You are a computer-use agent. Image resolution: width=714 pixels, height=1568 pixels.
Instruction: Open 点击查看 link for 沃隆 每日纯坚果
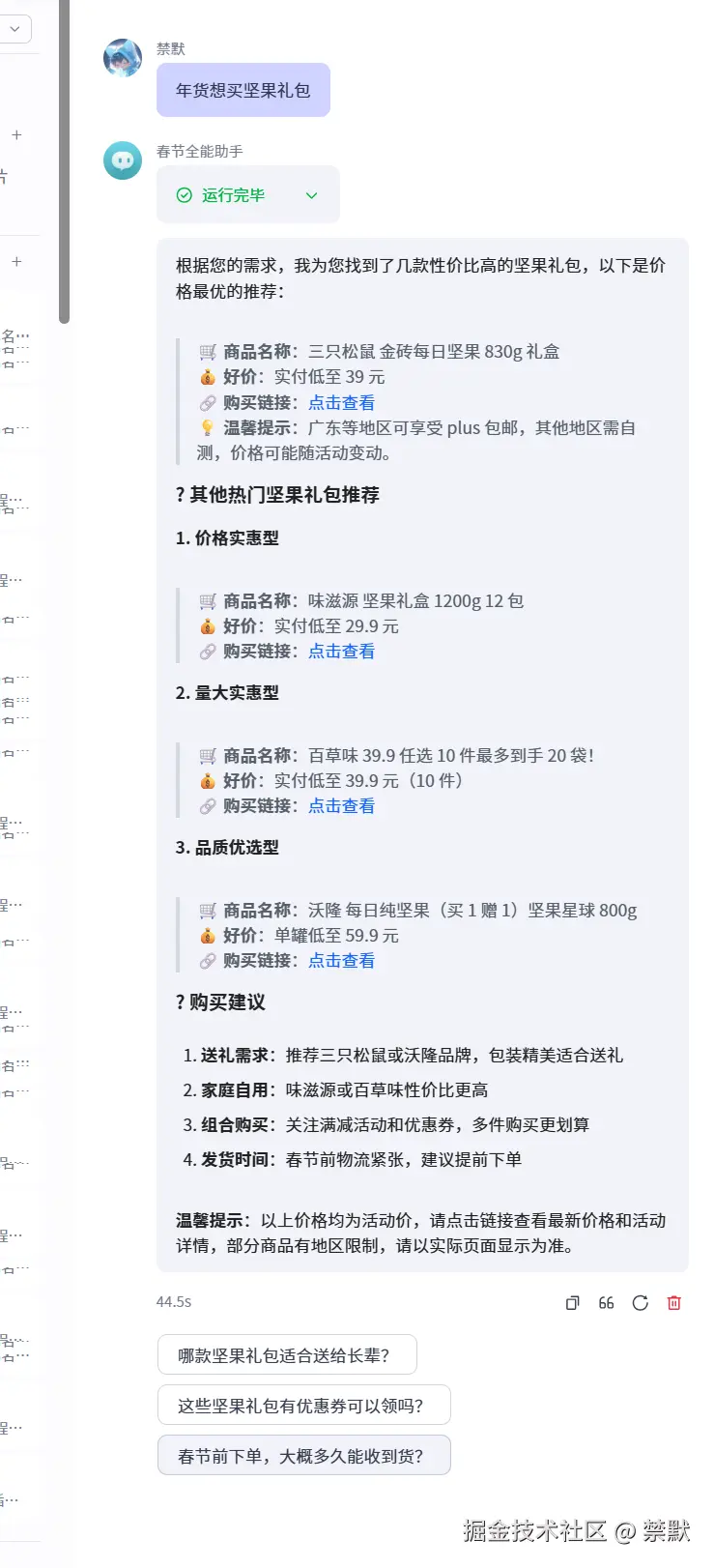(x=341, y=961)
